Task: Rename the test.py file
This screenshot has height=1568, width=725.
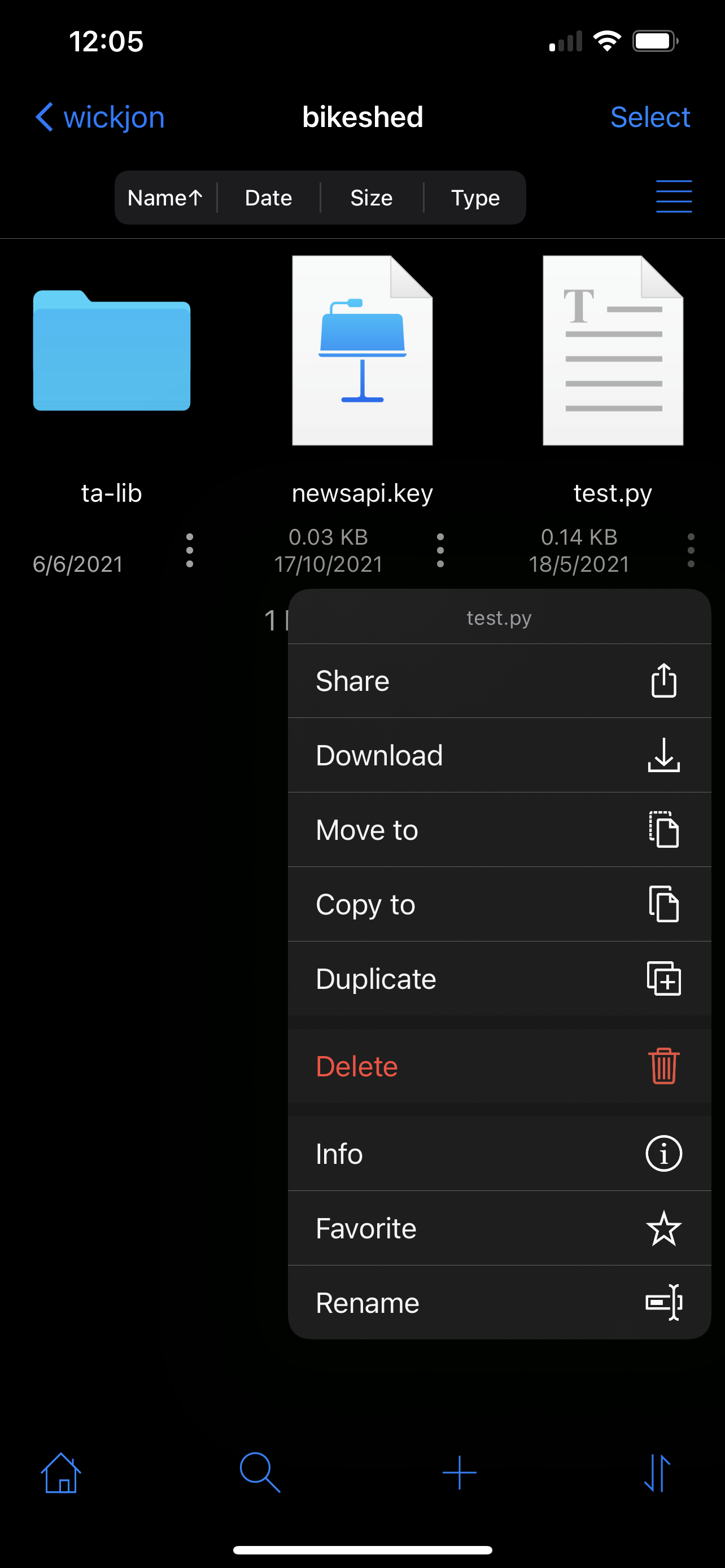Action: tap(499, 1303)
